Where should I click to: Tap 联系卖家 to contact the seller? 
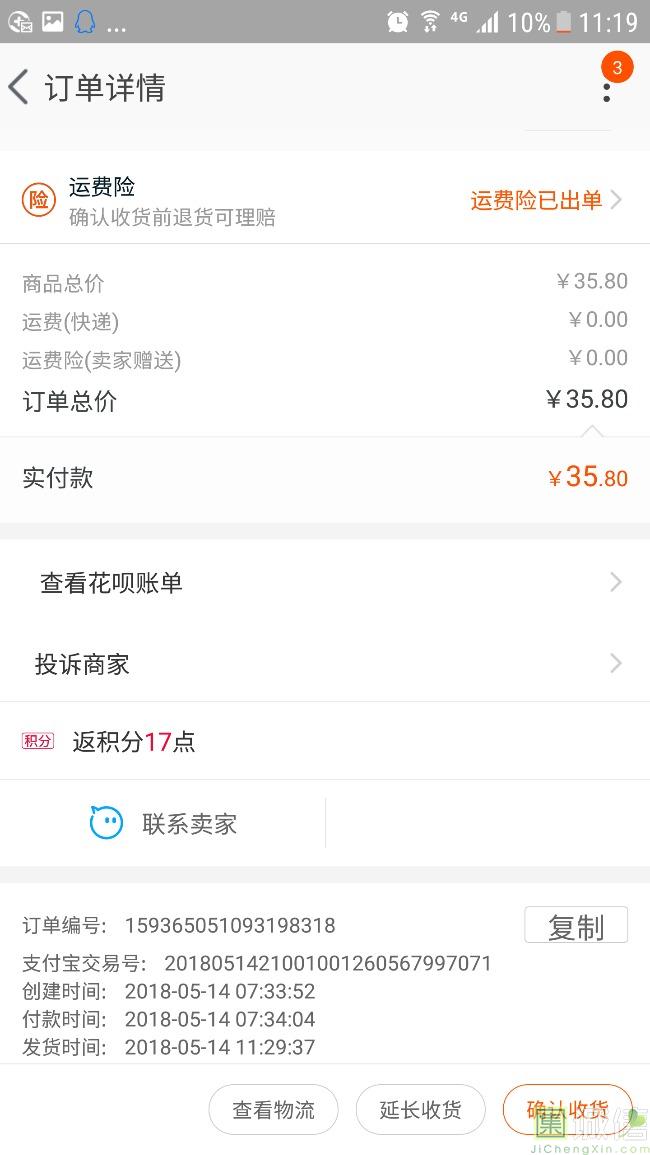164,824
